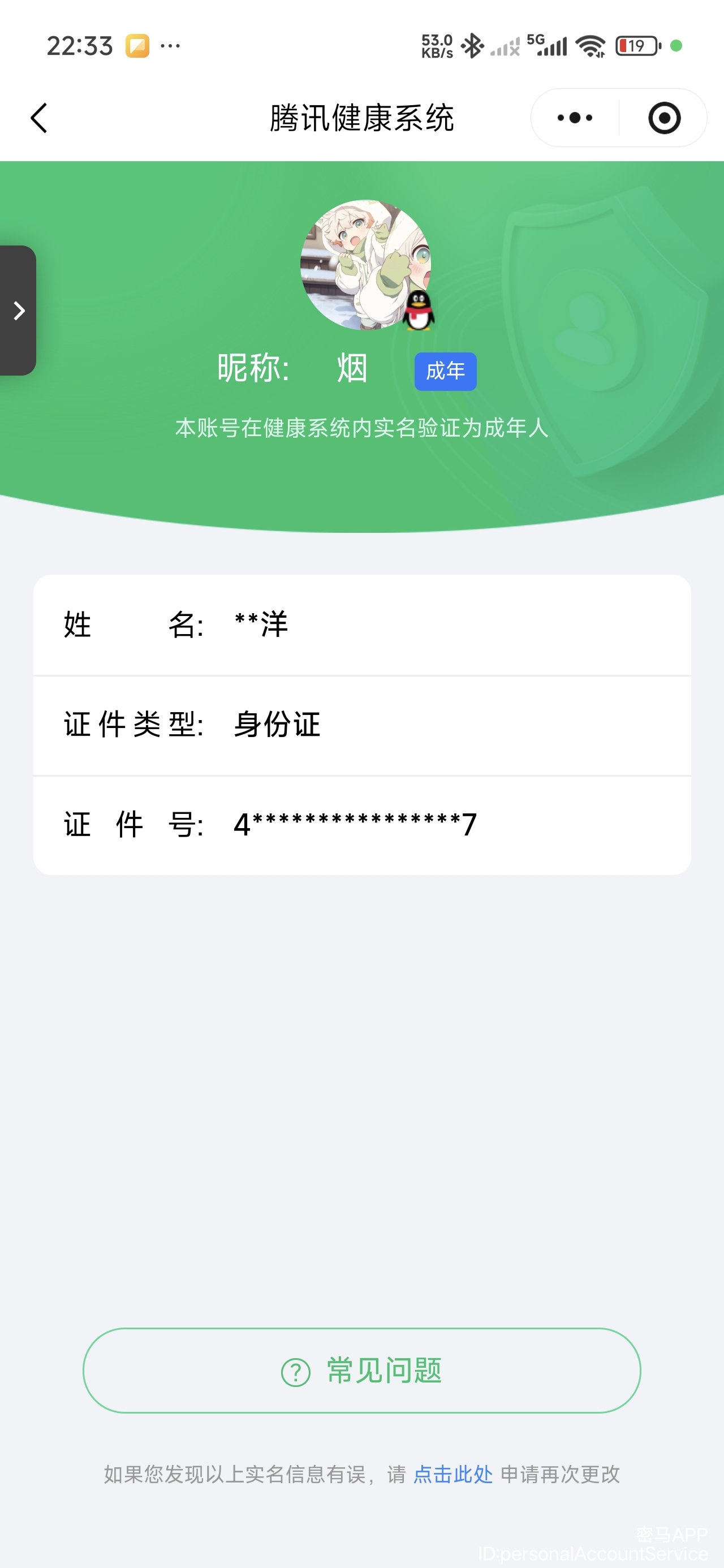This screenshot has height=1568, width=724.
Task: Select the 证件号 ID number row
Action: [361, 824]
